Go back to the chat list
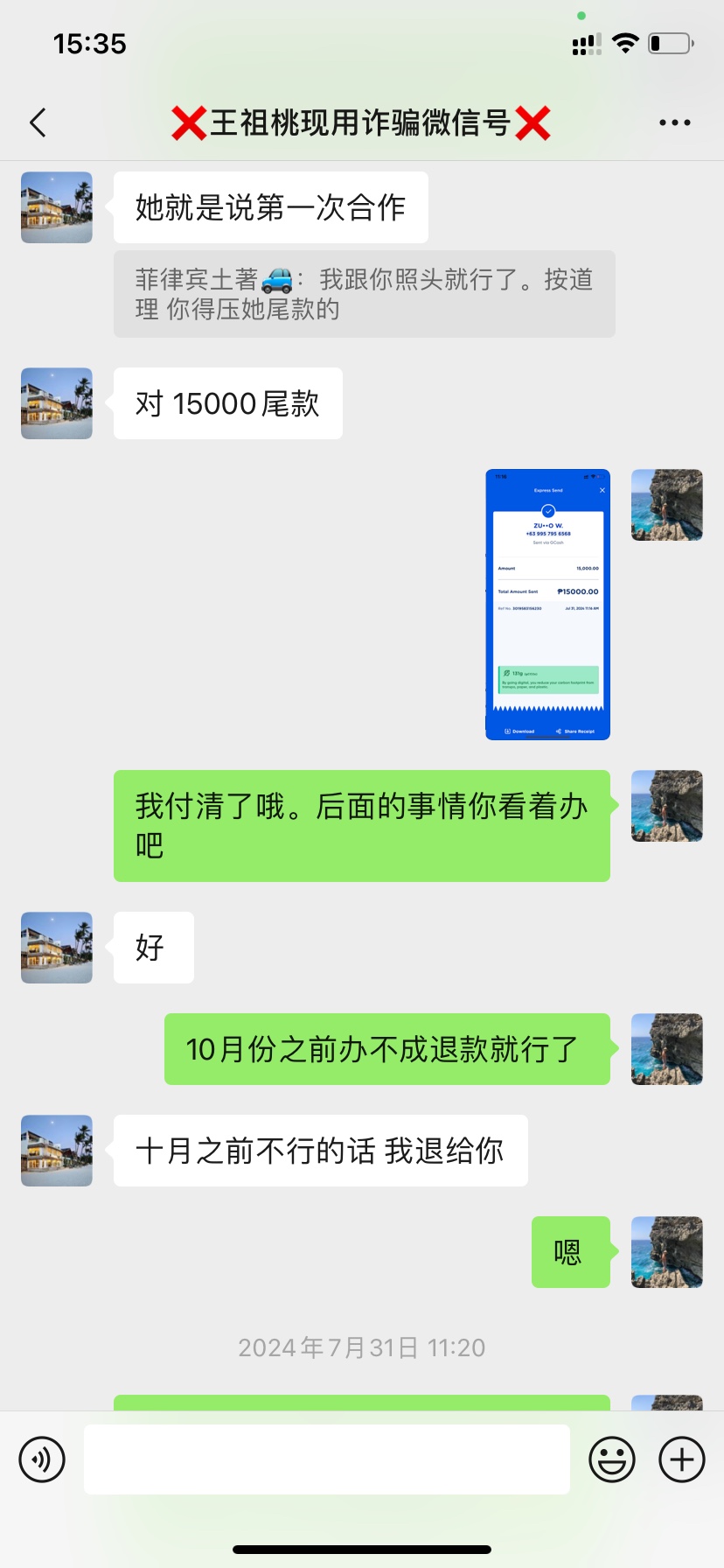Viewport: 724px width, 1568px height. 38,123
